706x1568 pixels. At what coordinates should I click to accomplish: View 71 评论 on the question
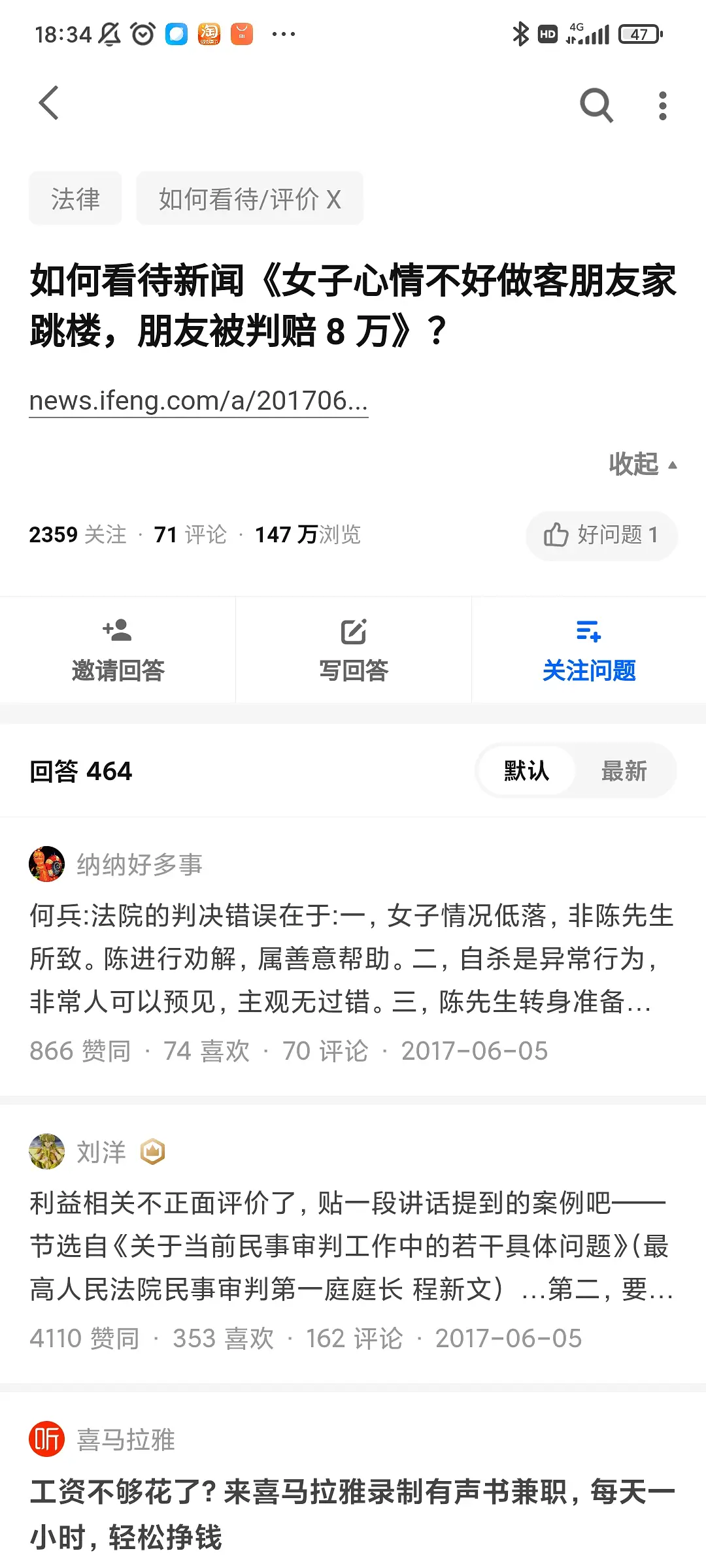(190, 535)
